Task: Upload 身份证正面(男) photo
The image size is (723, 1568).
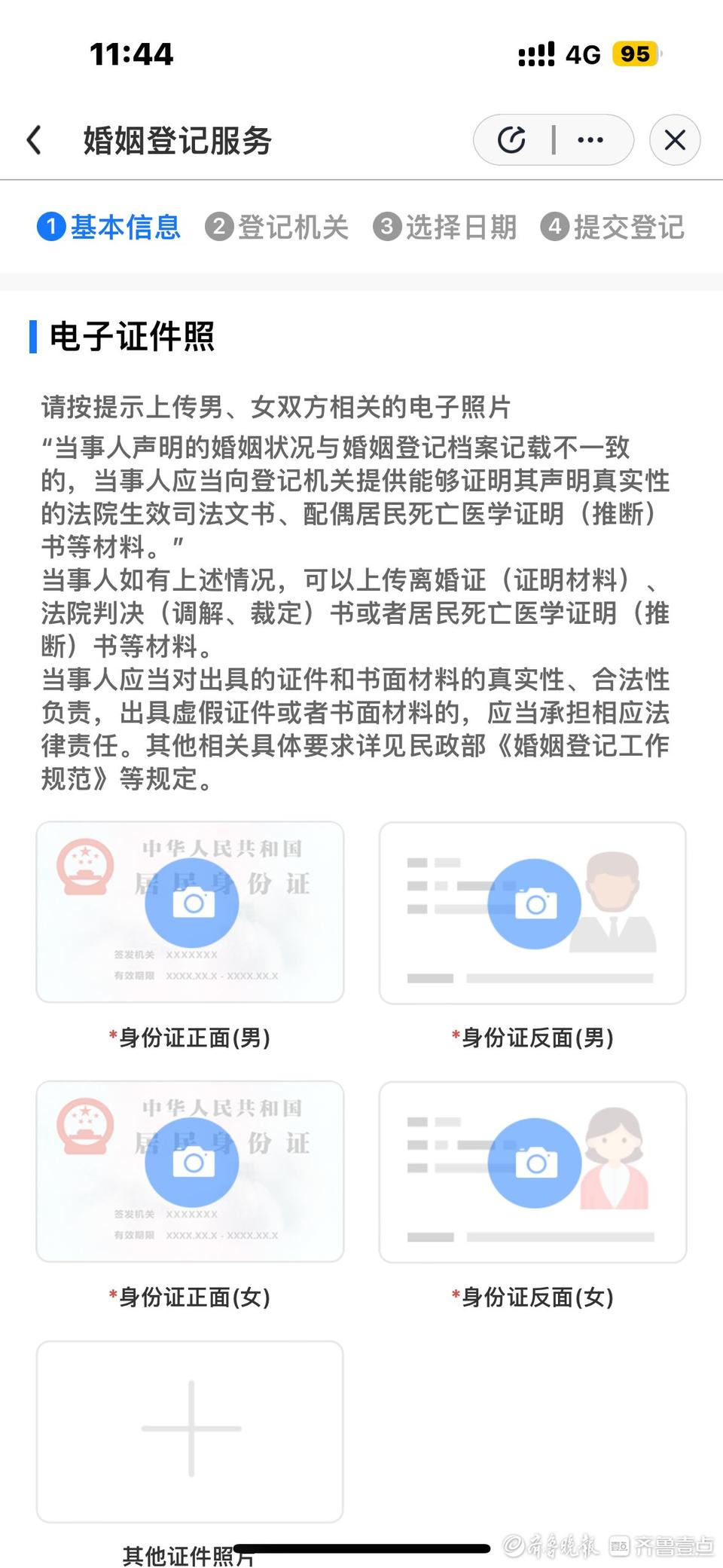Action: 191,904
